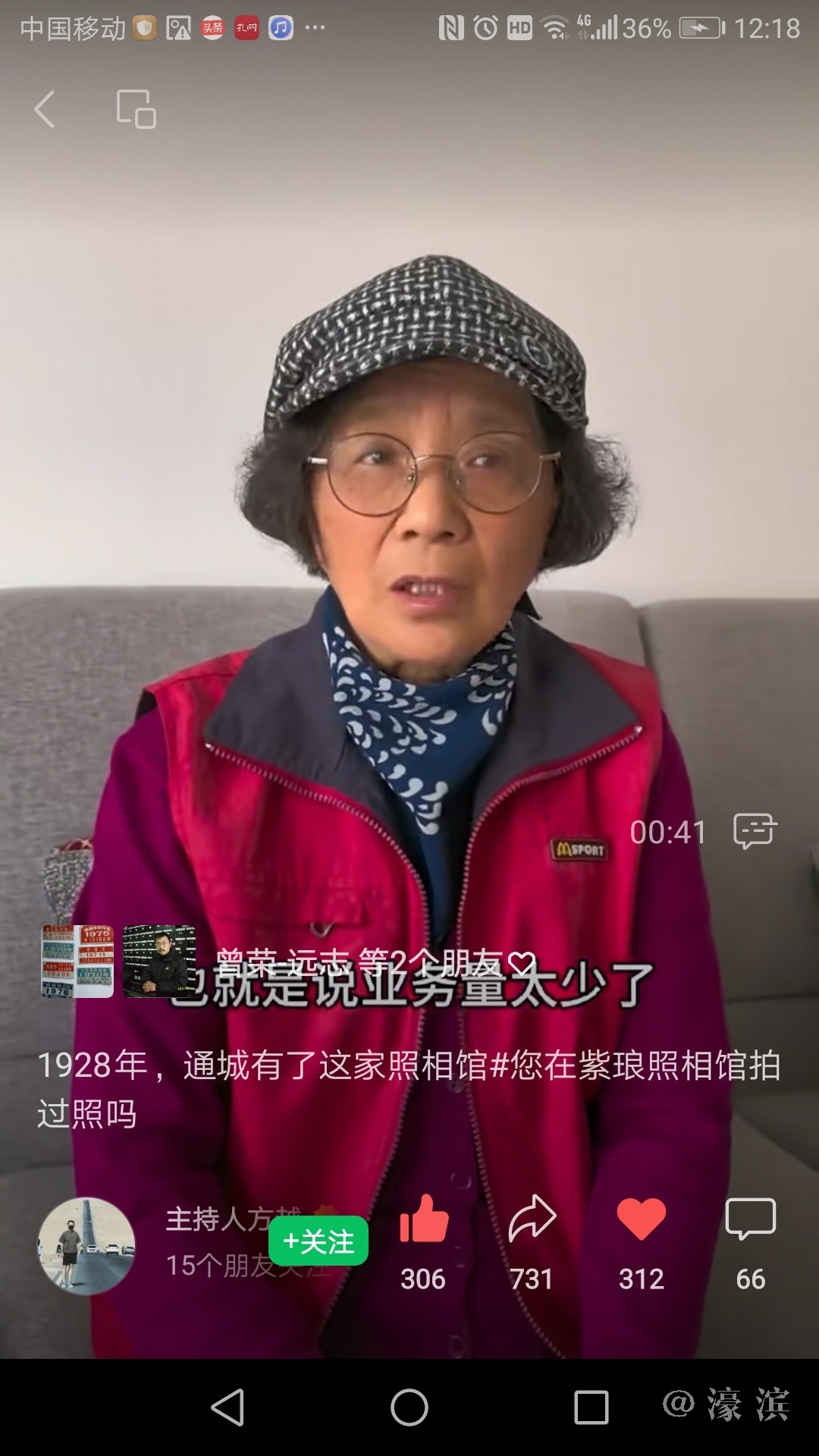The width and height of the screenshot is (819, 1456).
Task: Go back from the video
Action: point(45,109)
